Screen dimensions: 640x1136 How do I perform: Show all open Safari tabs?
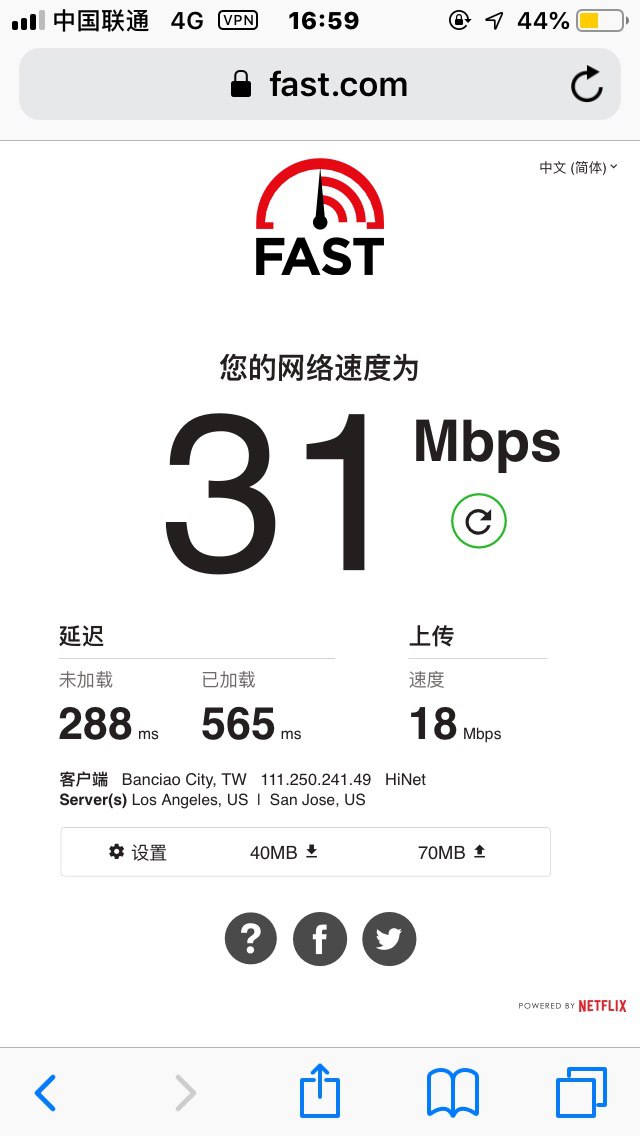point(581,1092)
